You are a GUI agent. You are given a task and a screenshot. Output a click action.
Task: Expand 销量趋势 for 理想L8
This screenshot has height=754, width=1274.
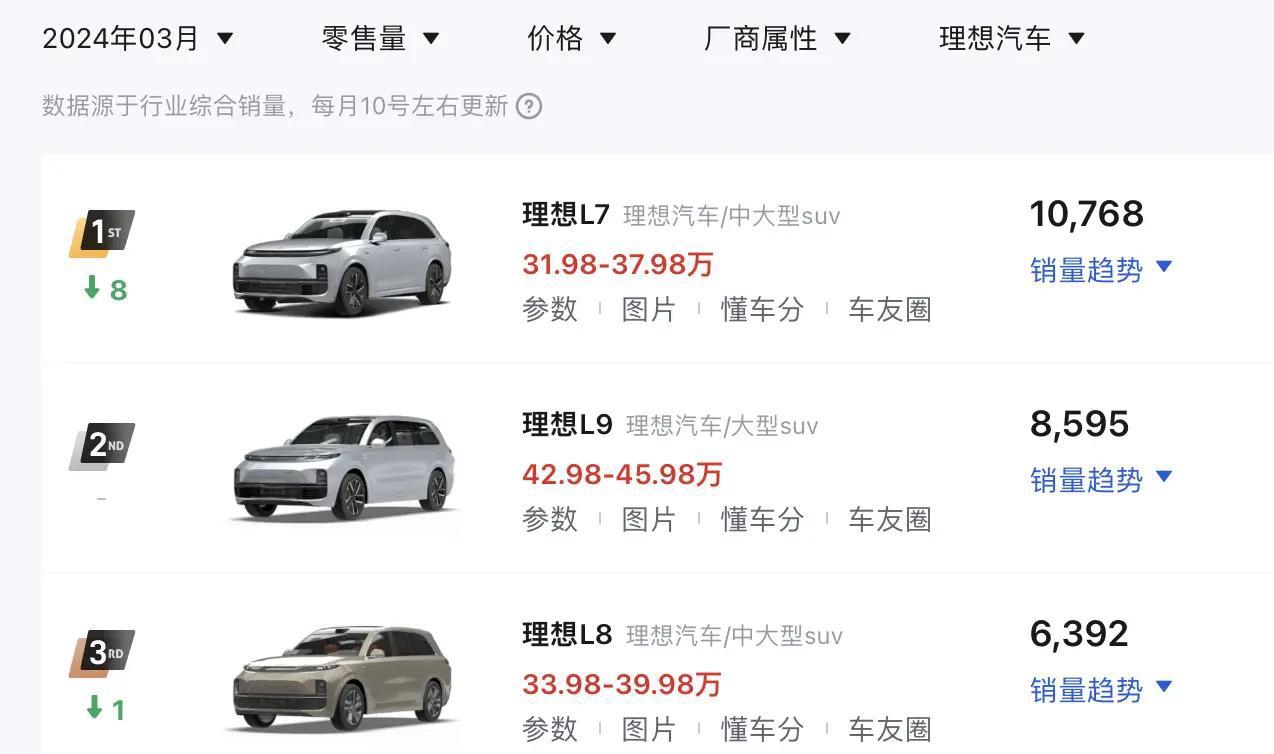1100,689
